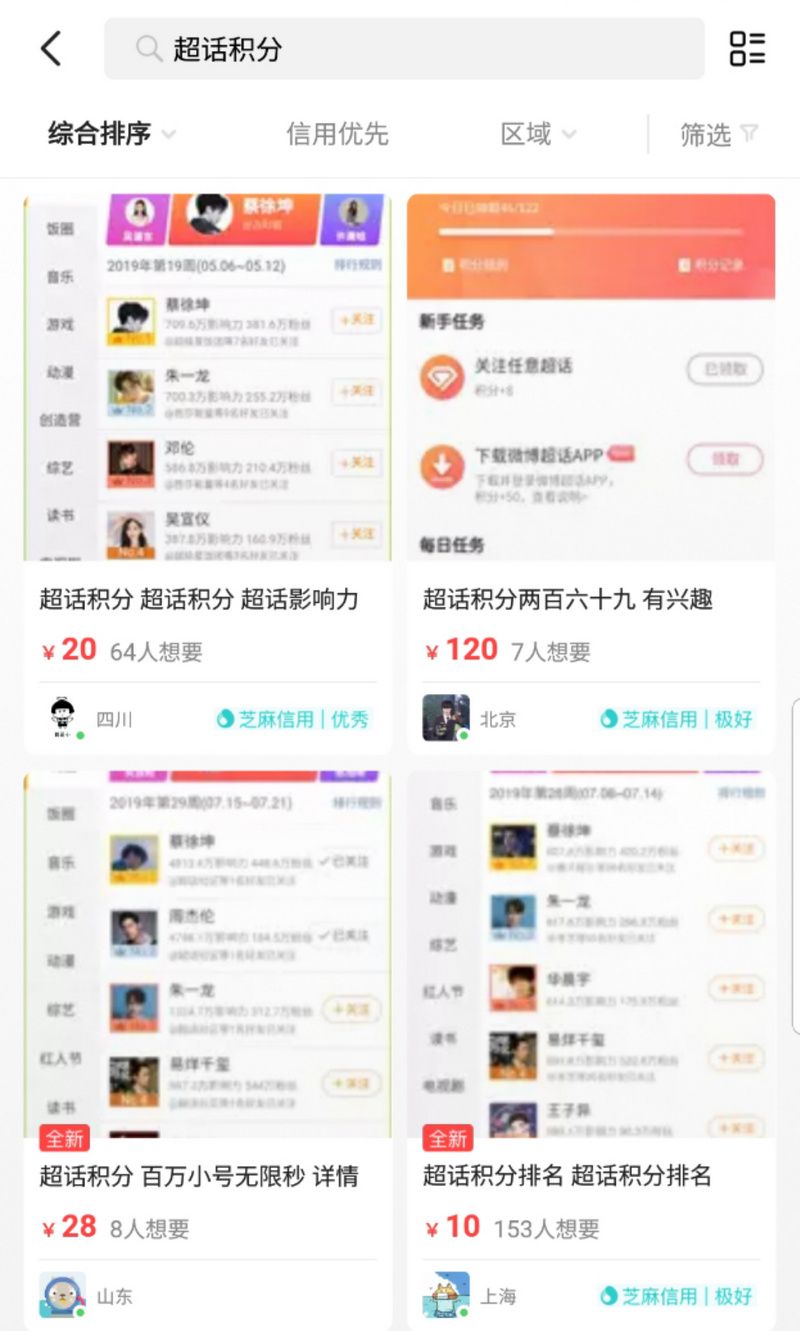Expand the 综合排序 sort dropdown

[112, 134]
